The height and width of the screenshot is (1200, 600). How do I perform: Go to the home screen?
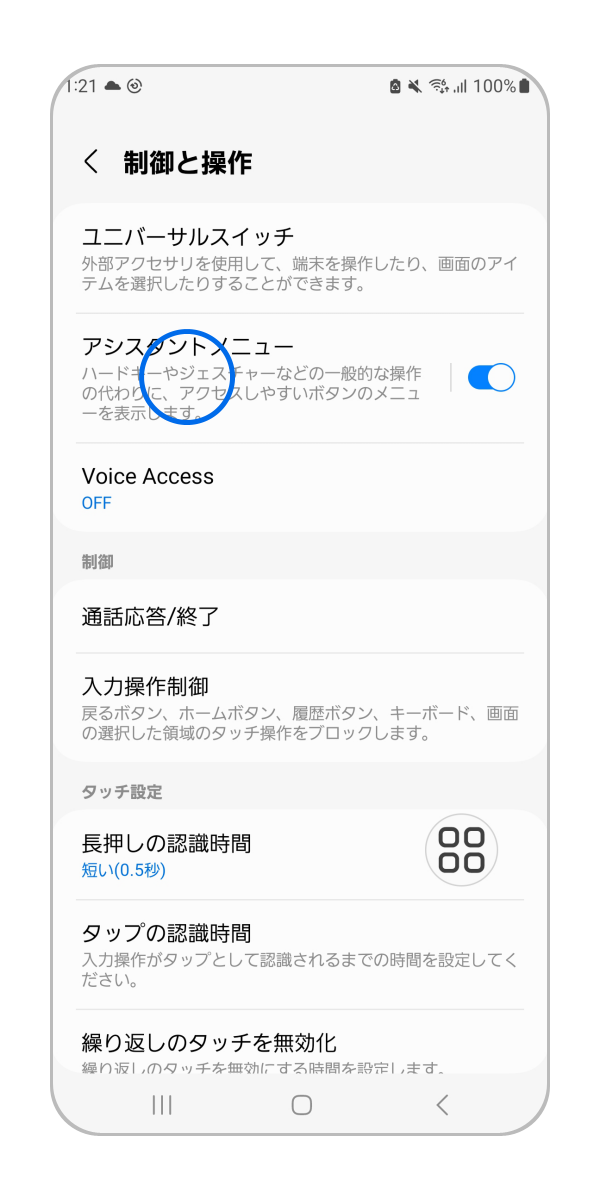301,1105
